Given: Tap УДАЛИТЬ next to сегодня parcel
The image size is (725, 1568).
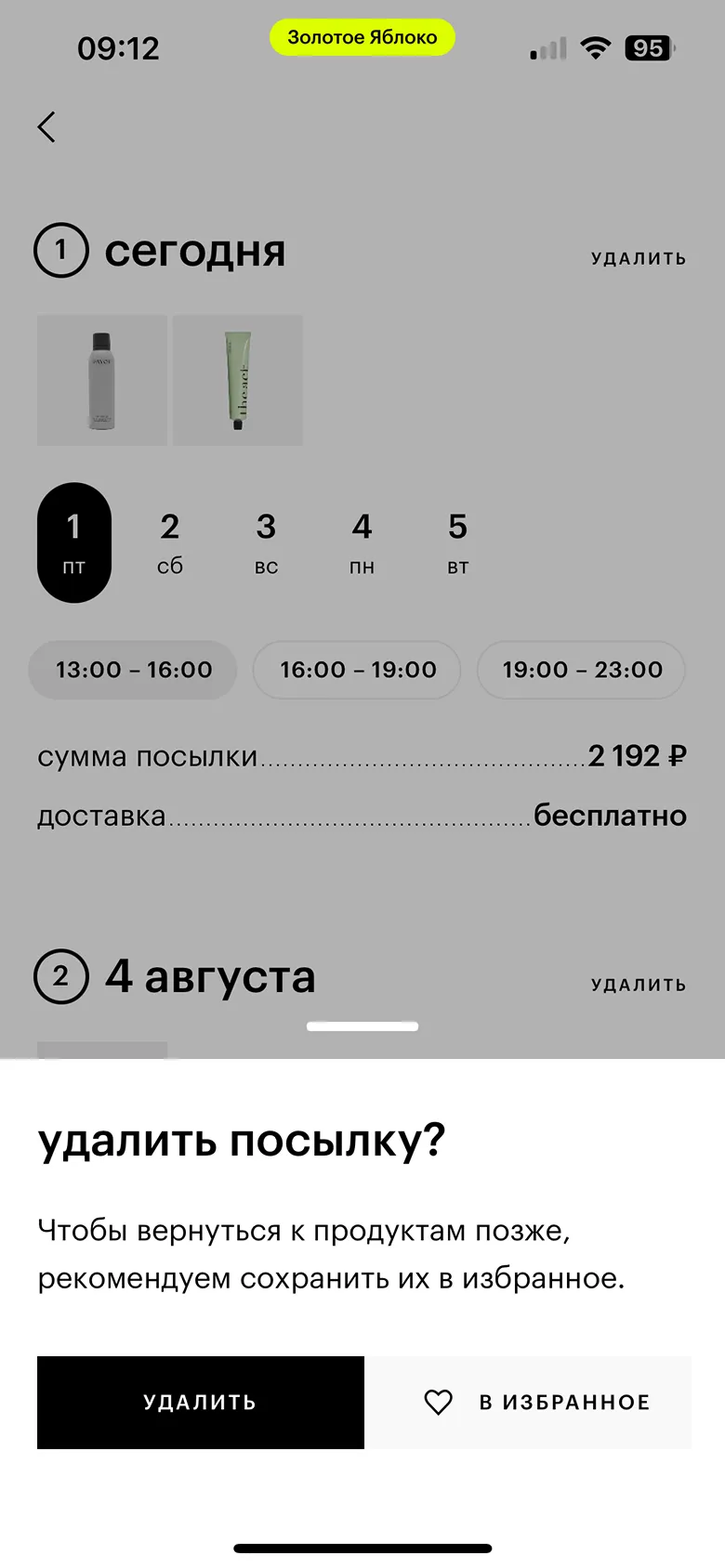Looking at the screenshot, I should [637, 257].
